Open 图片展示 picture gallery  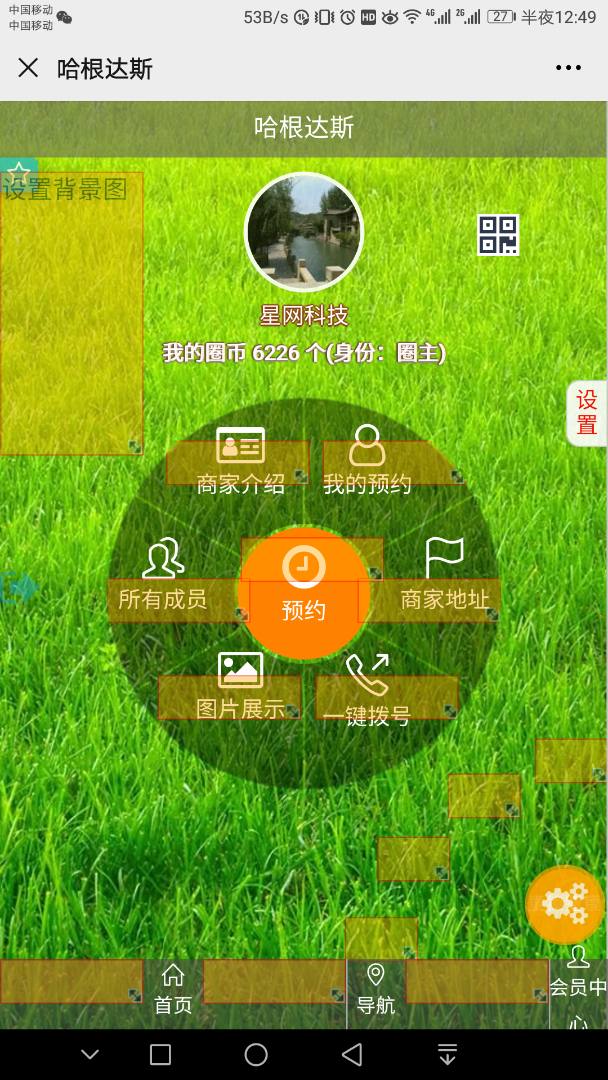coord(240,687)
